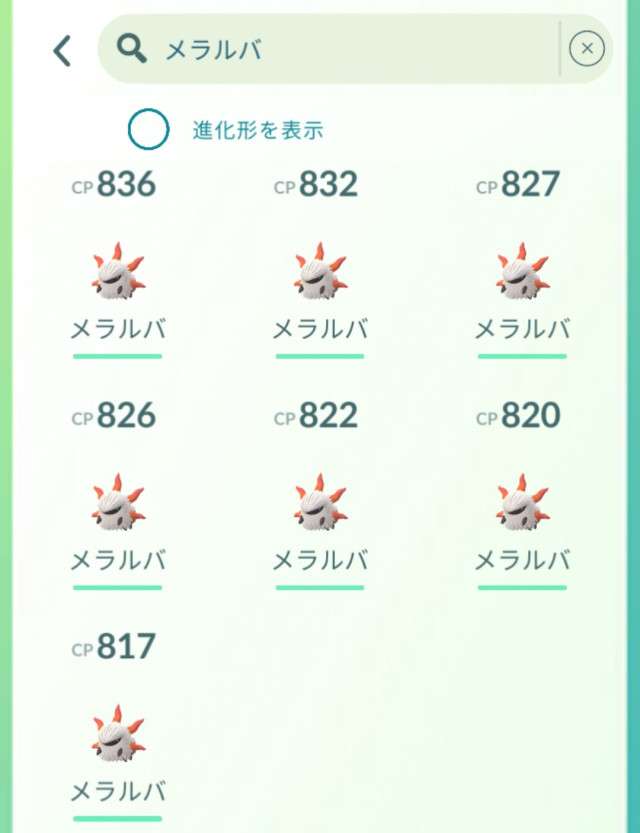The width and height of the screenshot is (640, 833).
Task: Clear the search text with X button
Action: coord(587,48)
